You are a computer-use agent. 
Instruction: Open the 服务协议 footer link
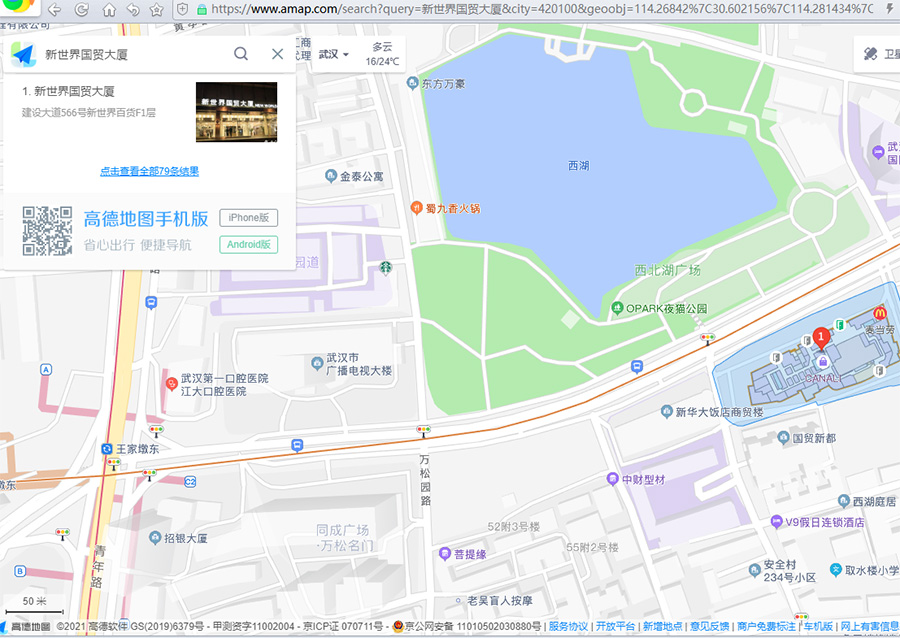click(x=568, y=626)
